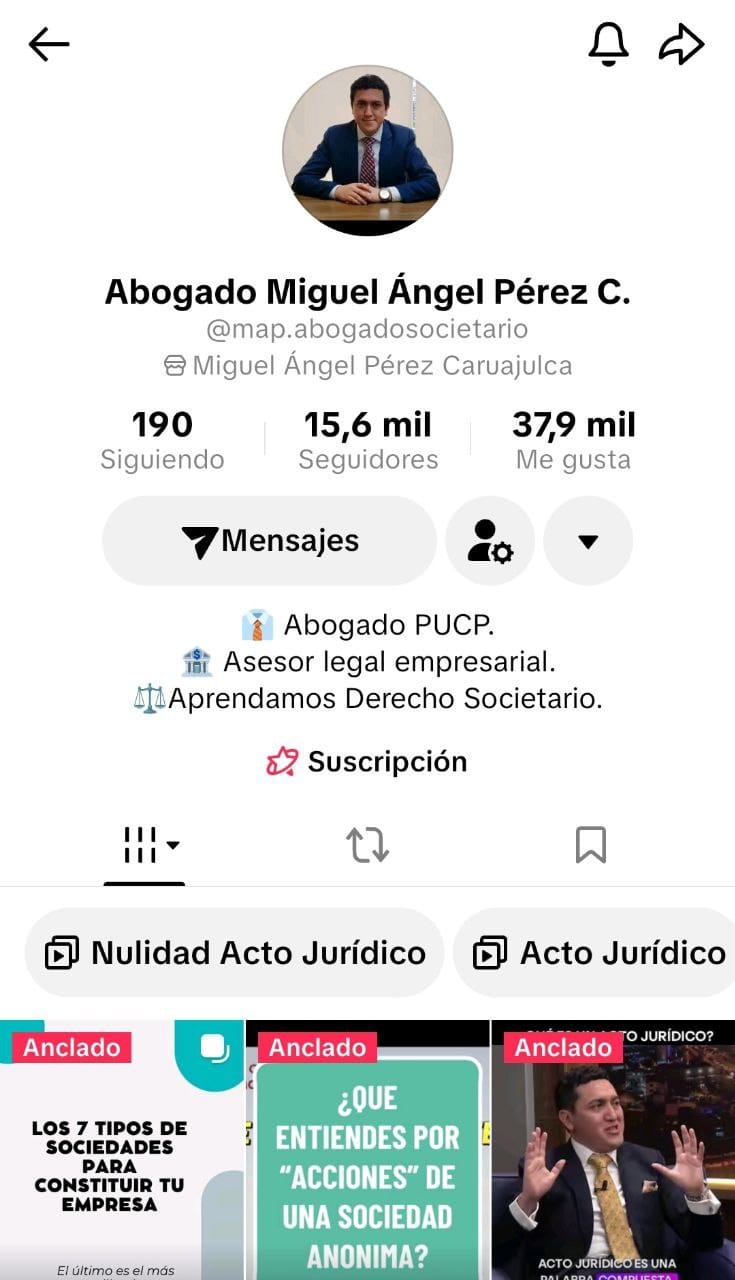Expand the suggested accounts arrow
Screen dimensions: 735x1280
pyautogui.click(x=588, y=541)
